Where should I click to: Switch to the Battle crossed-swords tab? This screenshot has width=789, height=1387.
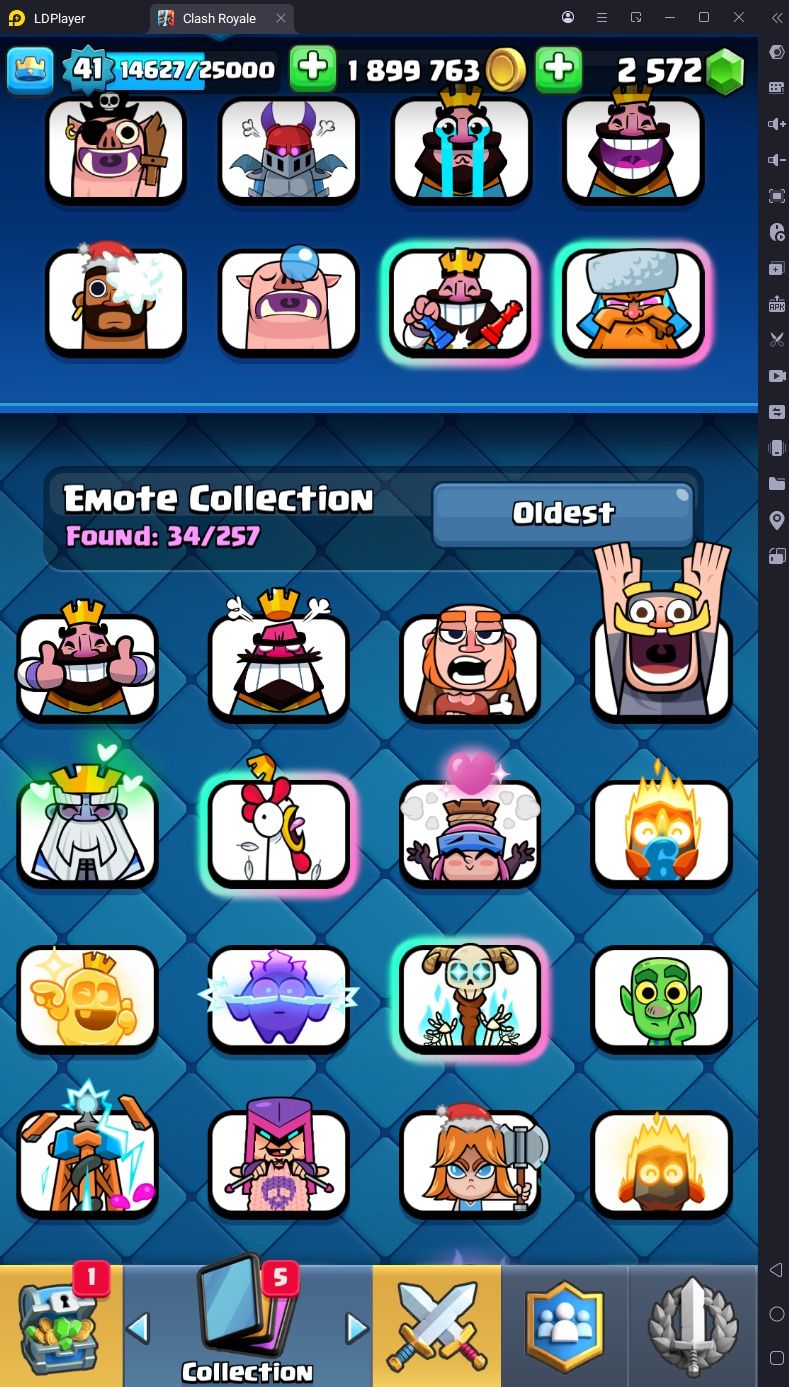pyautogui.click(x=436, y=1327)
